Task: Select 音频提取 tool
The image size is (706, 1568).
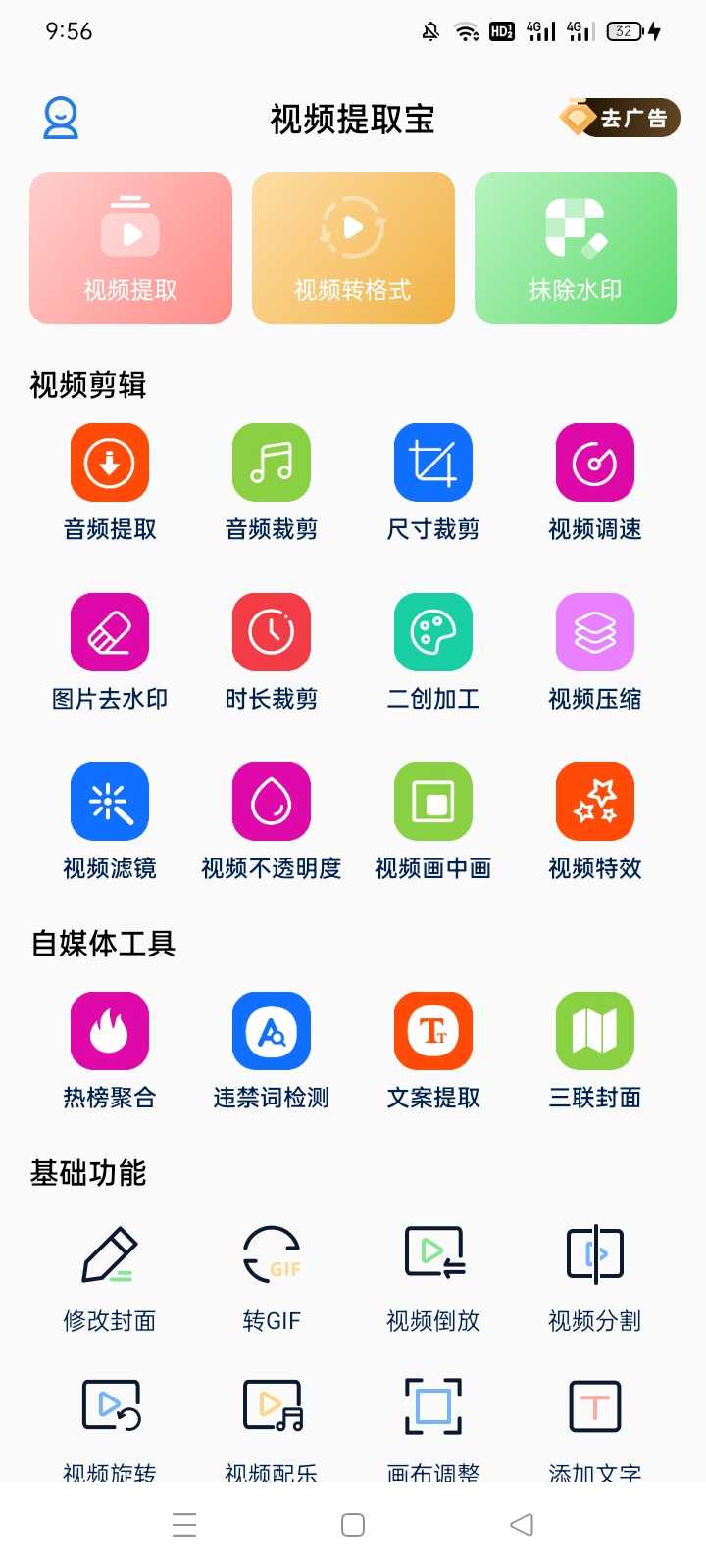Action: pyautogui.click(x=110, y=463)
